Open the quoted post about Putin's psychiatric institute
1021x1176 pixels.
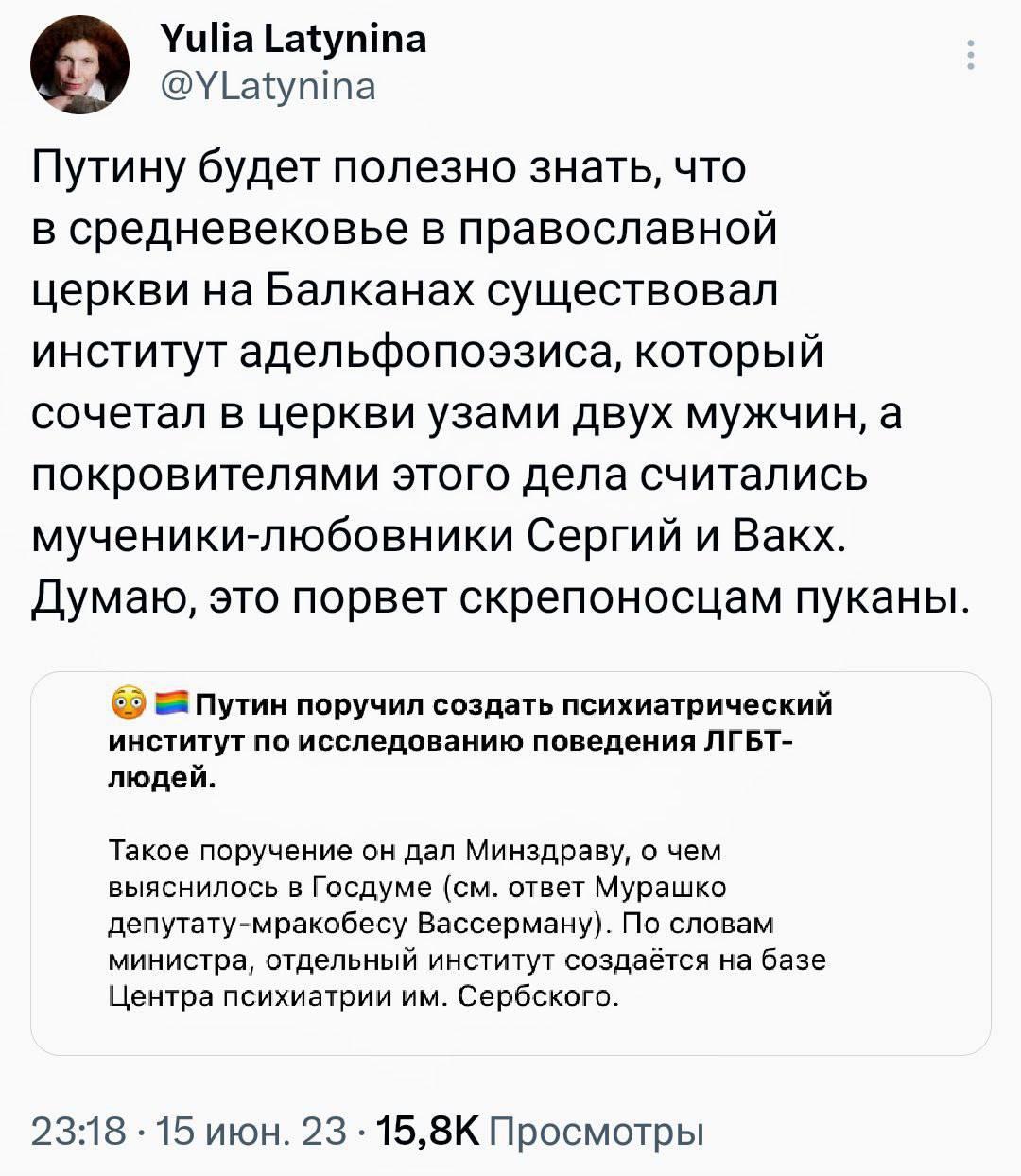pyautogui.click(x=510, y=860)
